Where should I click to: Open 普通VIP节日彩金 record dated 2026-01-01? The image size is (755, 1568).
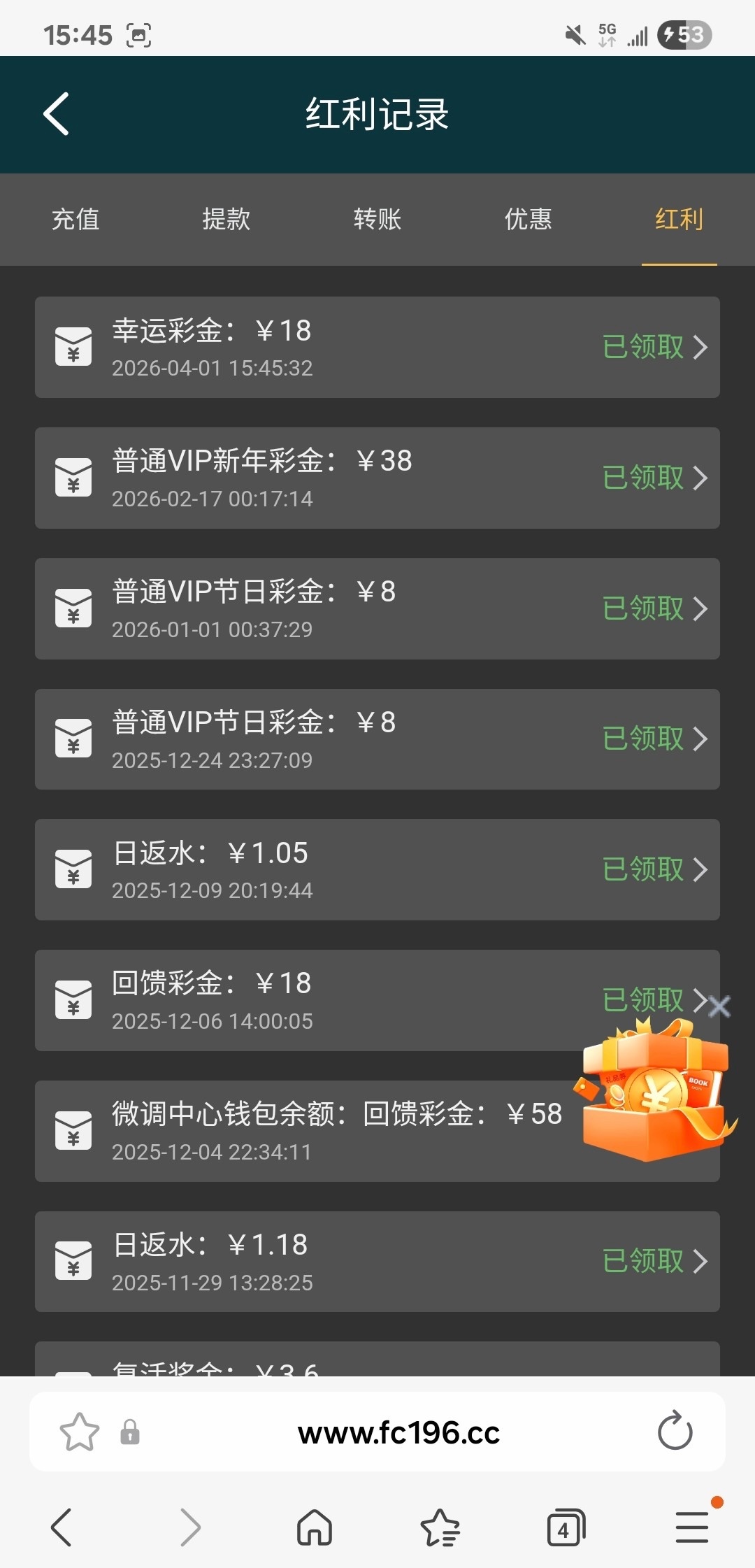377,609
